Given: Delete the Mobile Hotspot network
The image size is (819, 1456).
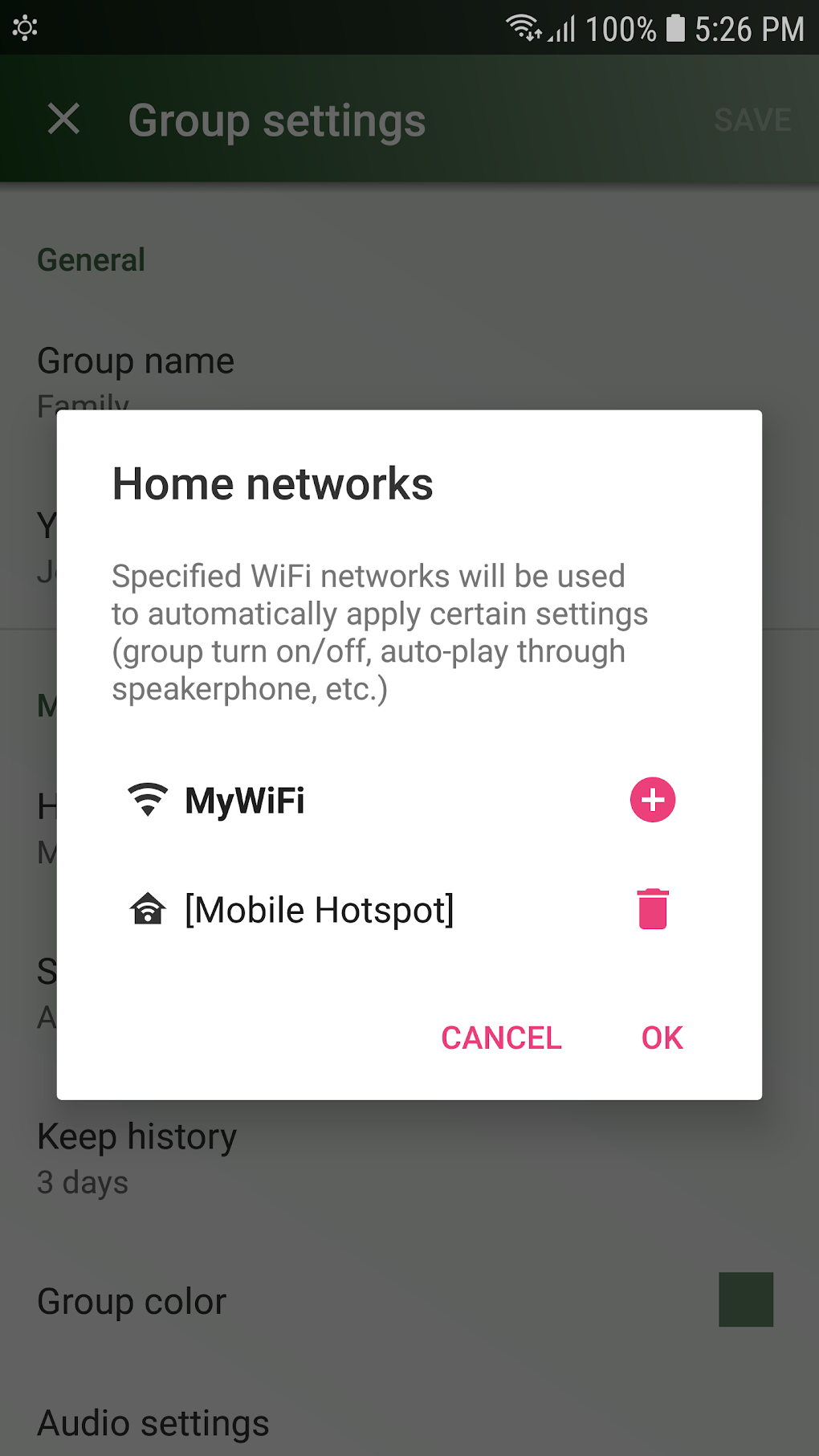Looking at the screenshot, I should [x=652, y=909].
